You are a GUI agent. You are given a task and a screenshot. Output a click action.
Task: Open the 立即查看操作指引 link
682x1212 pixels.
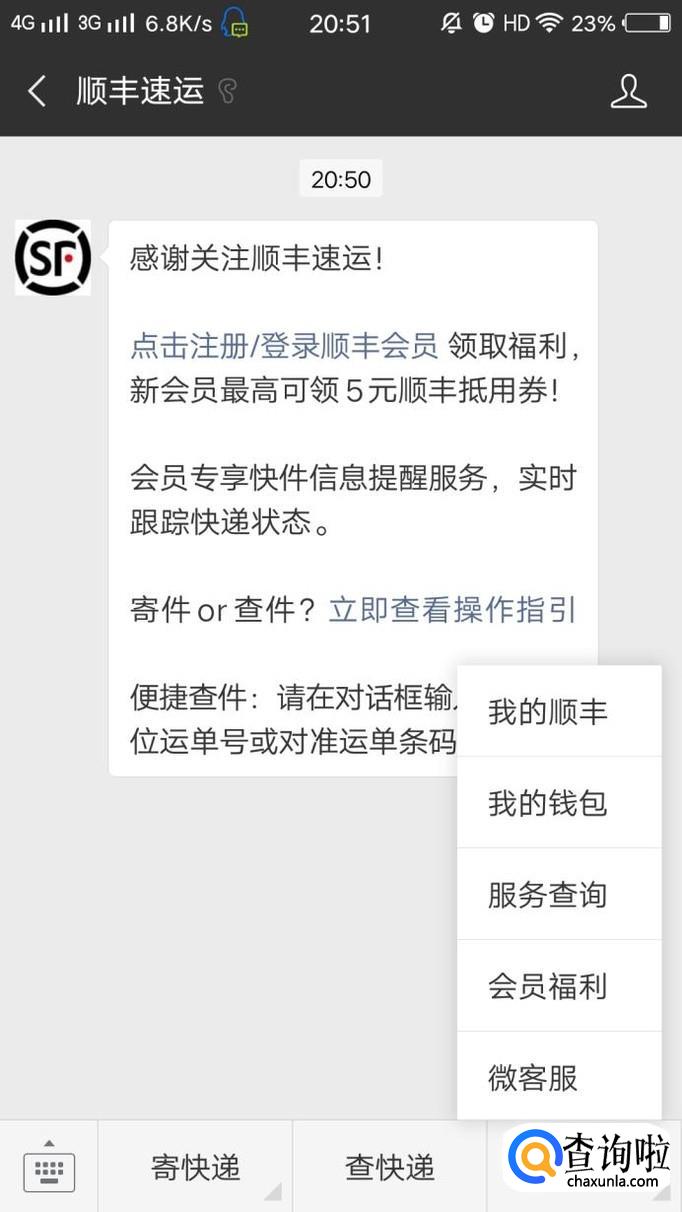[453, 610]
